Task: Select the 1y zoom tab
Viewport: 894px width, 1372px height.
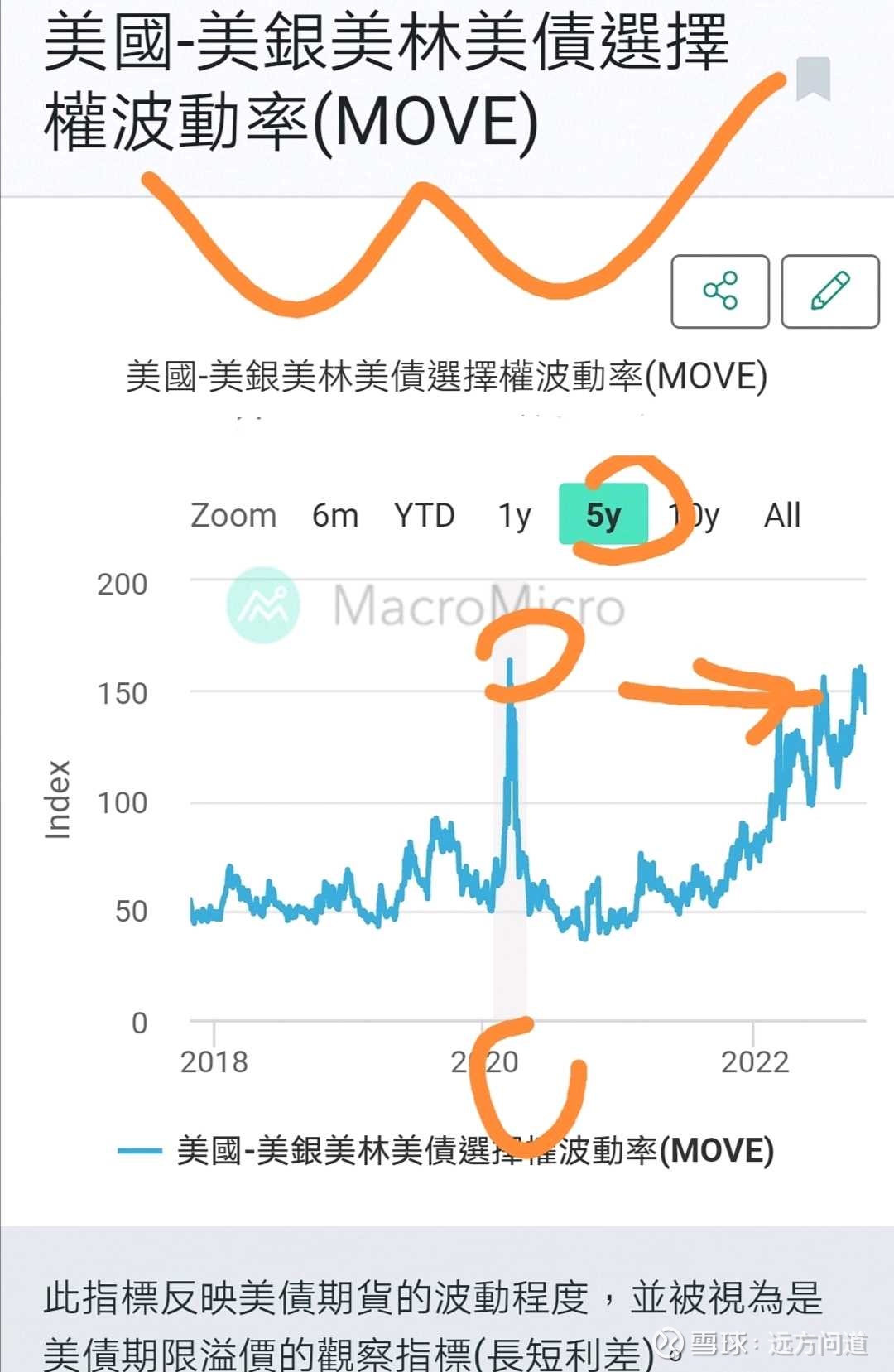Action: click(x=513, y=515)
